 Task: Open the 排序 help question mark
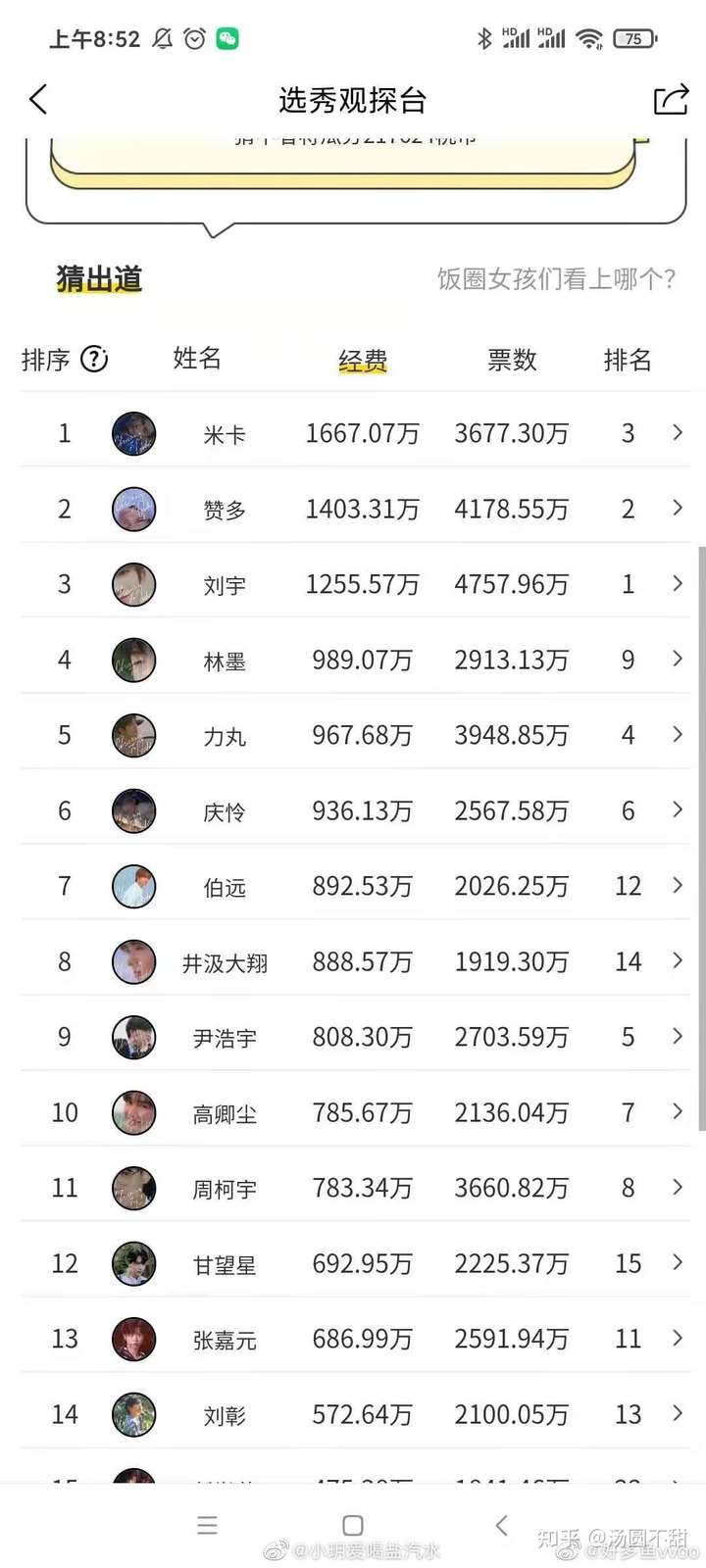(x=94, y=360)
